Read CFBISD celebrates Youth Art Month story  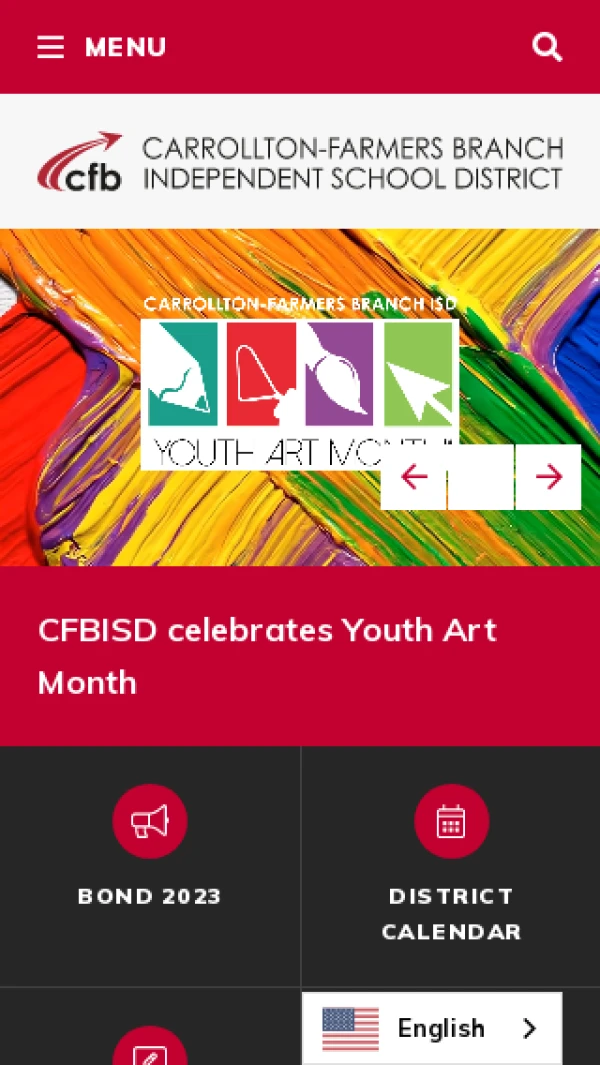(267, 656)
